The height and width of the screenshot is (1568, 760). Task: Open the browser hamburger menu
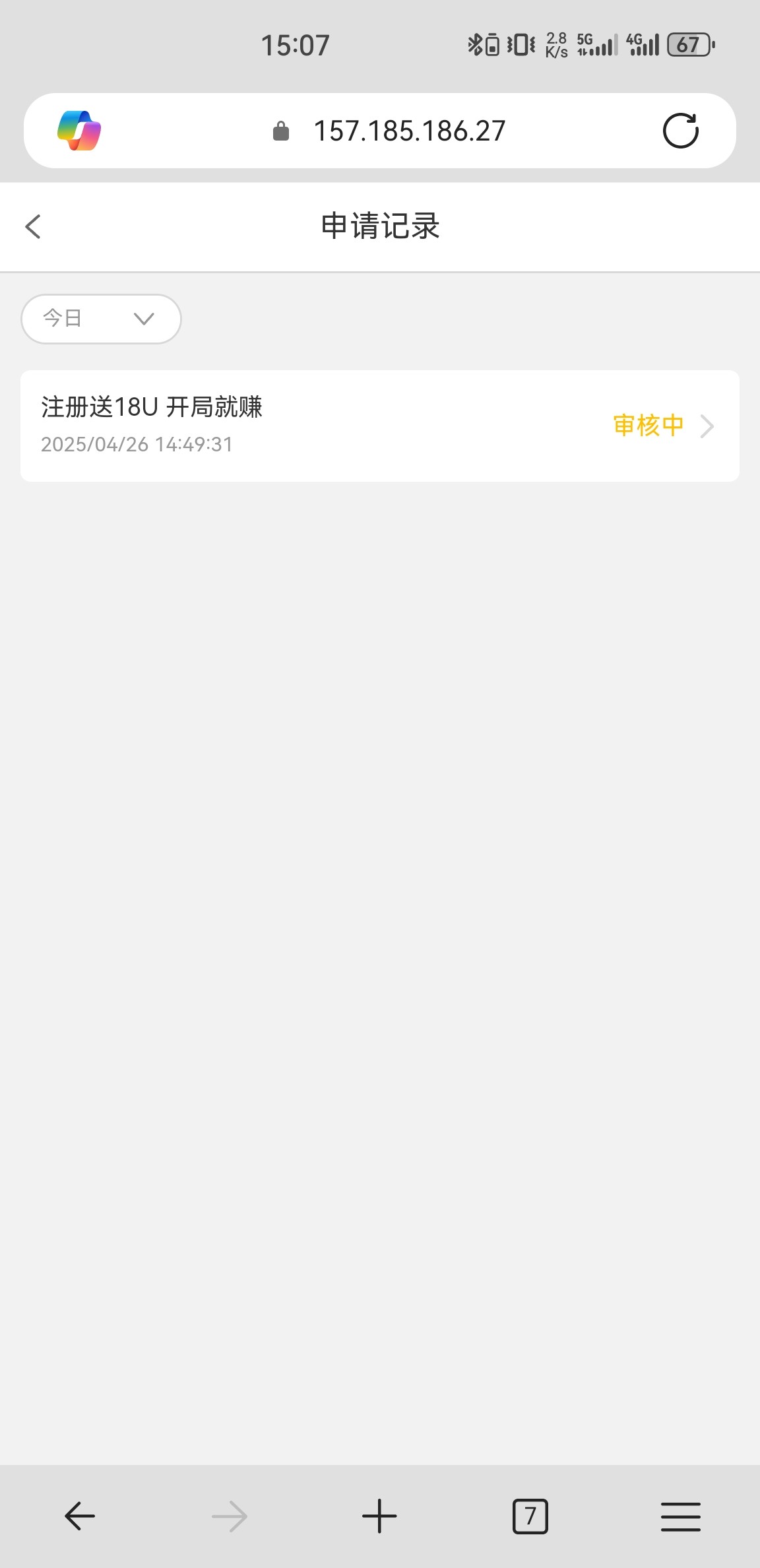coord(680,1516)
